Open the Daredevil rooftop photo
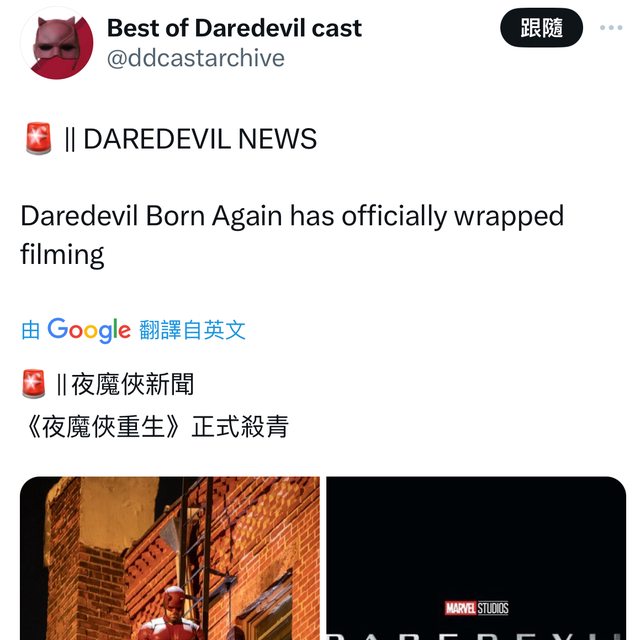The image size is (640, 640). coord(170,558)
